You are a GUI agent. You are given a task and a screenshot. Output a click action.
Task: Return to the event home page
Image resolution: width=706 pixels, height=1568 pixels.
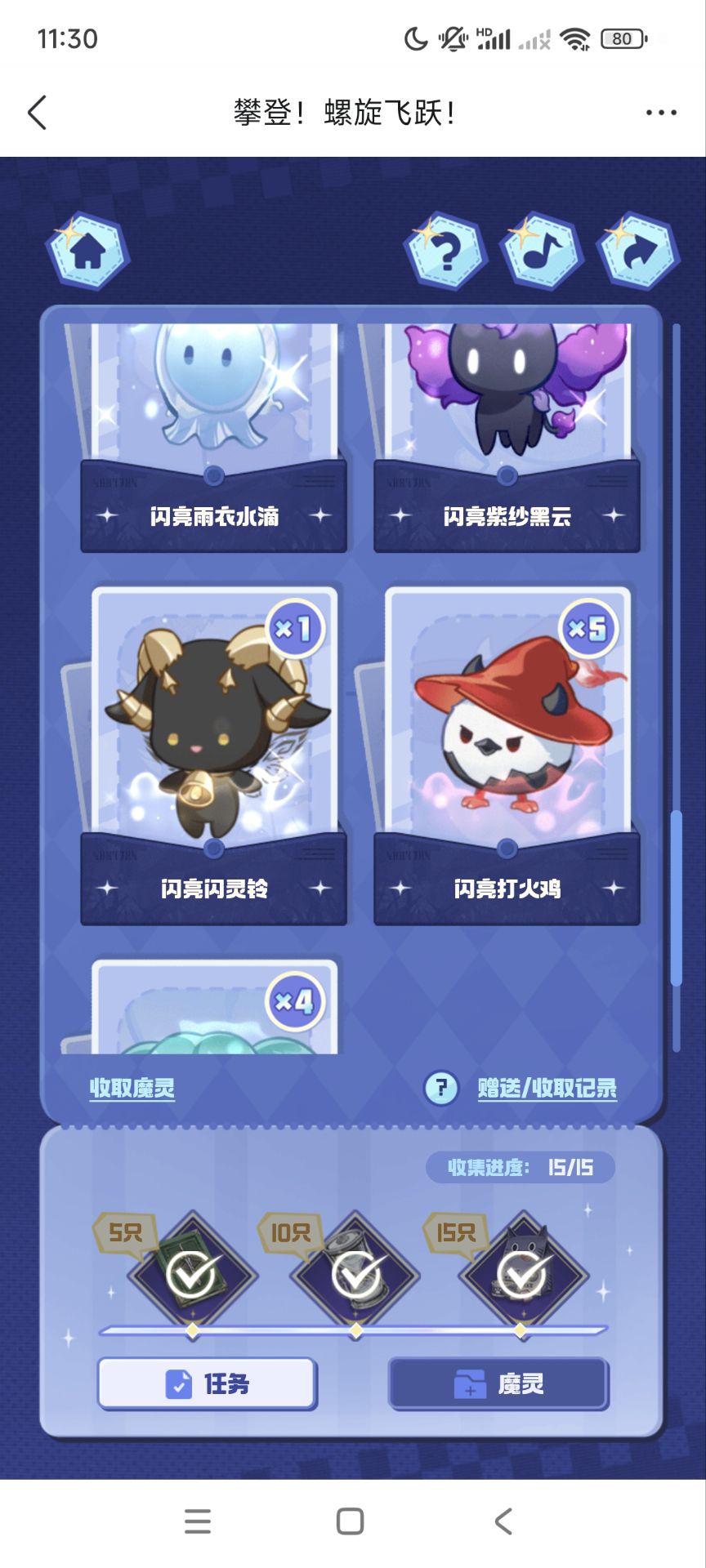(x=87, y=252)
